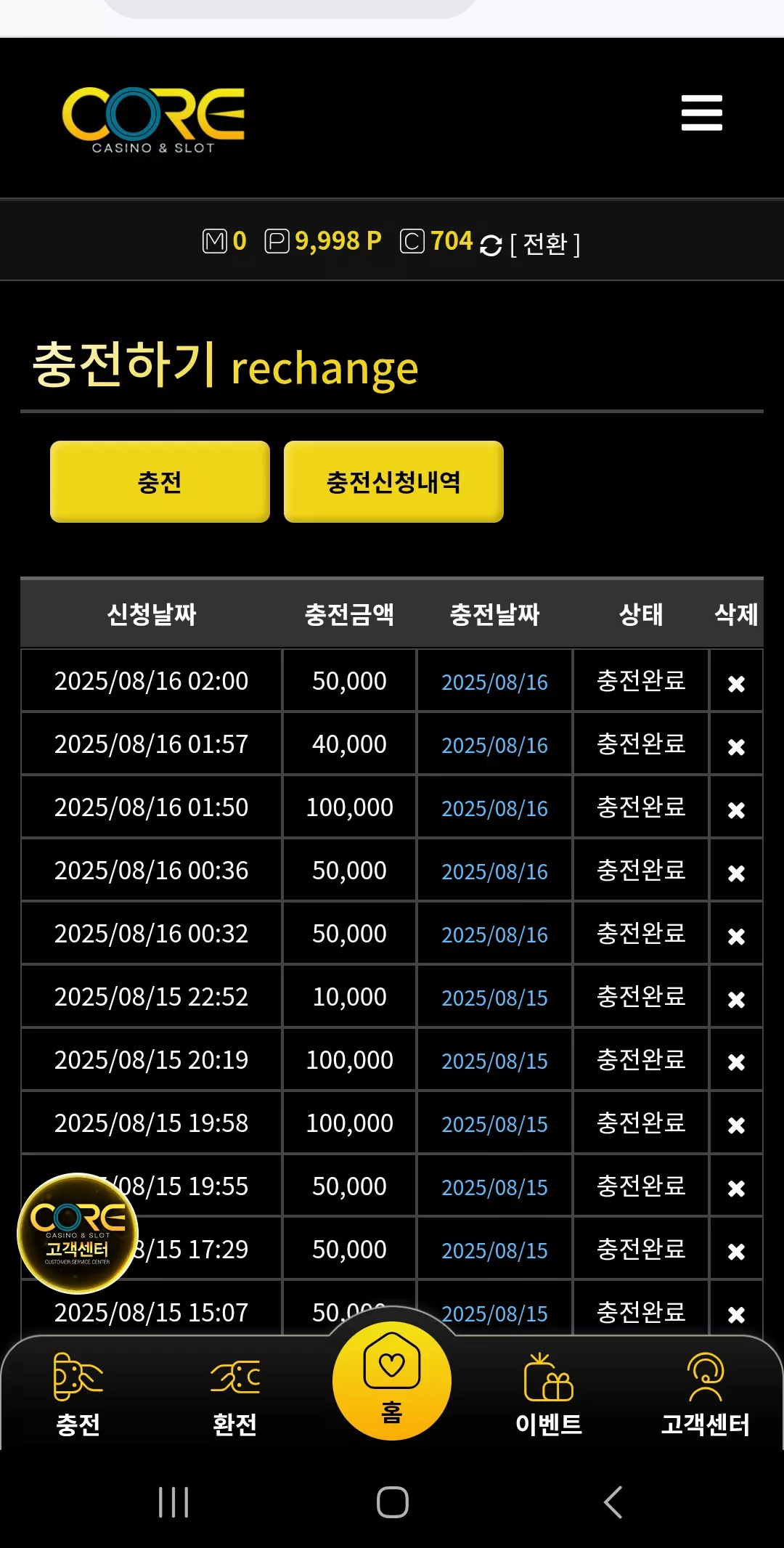Screen dimensions: 784x1548
Task: Select the 충전 button
Action: [160, 481]
